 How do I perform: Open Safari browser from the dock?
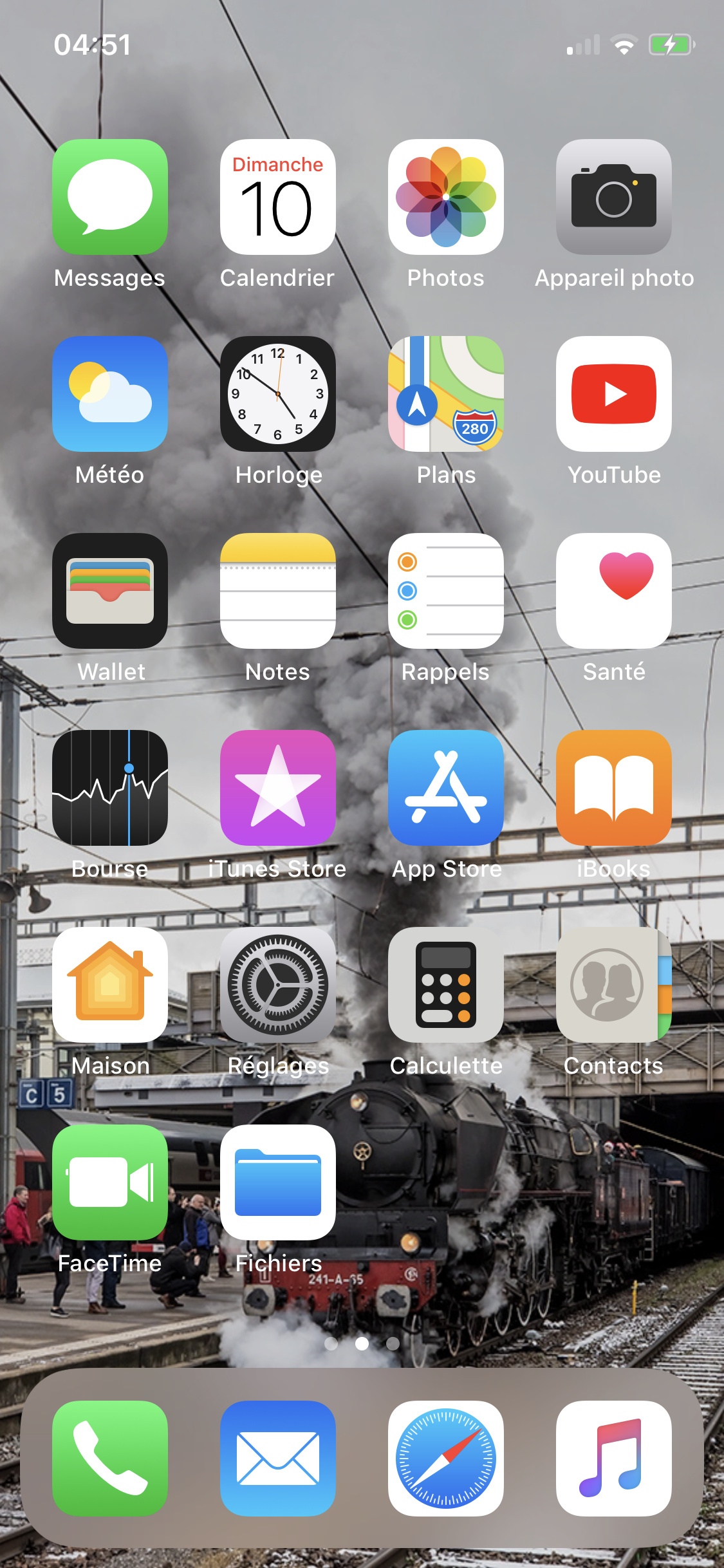click(446, 1459)
